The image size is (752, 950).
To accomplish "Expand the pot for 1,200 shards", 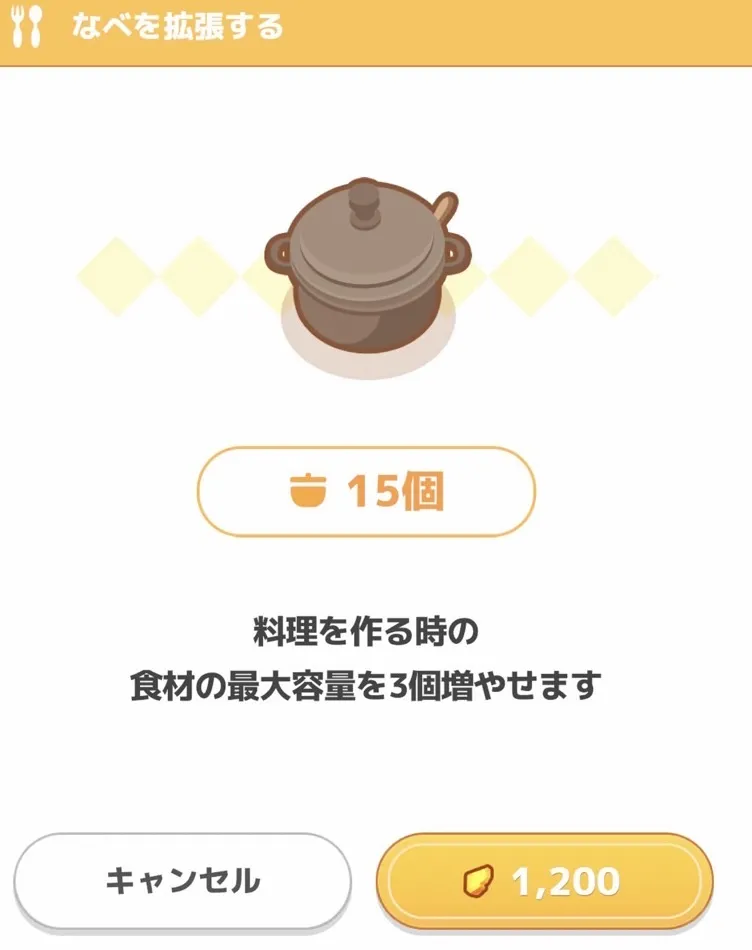I will [x=544, y=881].
